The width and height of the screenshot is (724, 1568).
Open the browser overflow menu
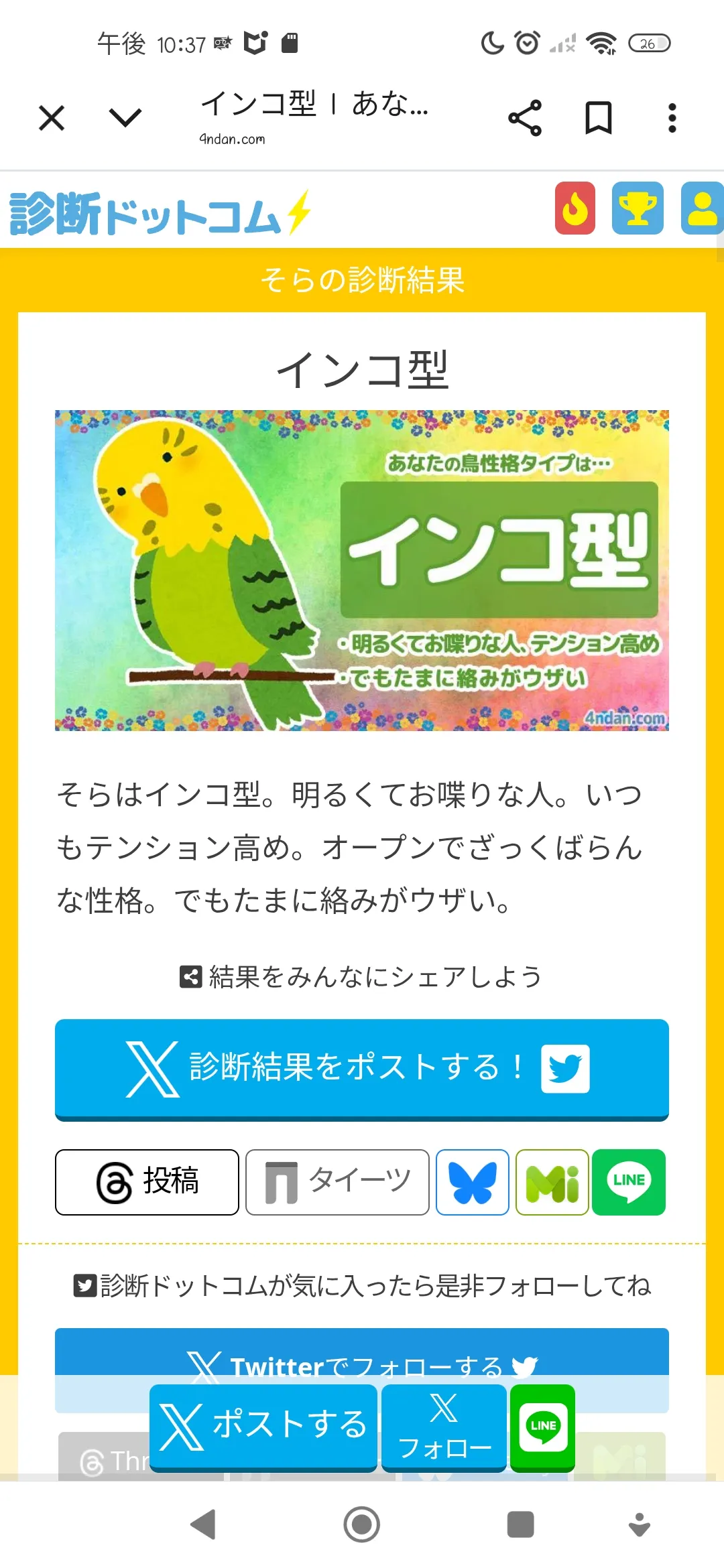[672, 119]
